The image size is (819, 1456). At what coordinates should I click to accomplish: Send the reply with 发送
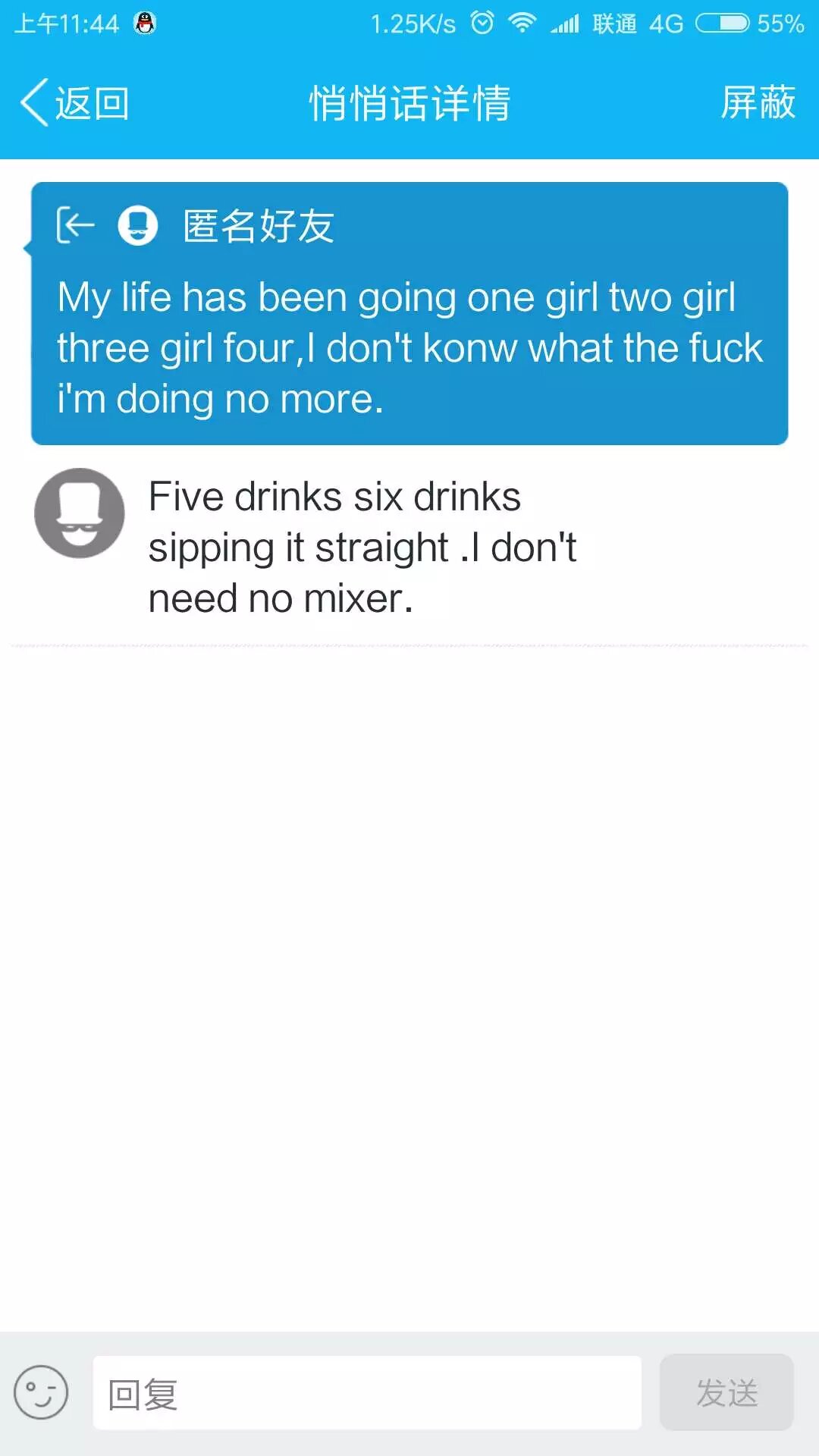click(x=726, y=1393)
